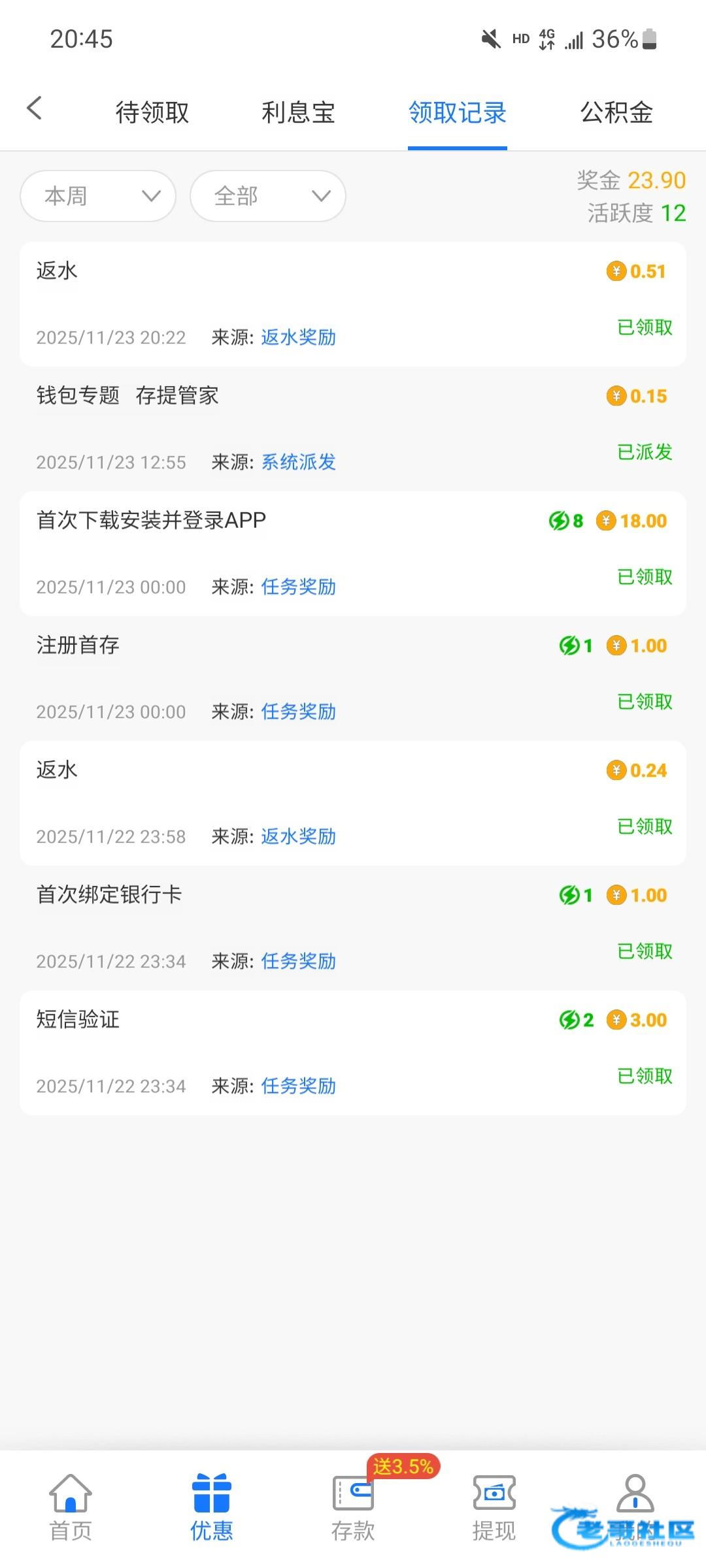
Task: Select the 领取记录 tab
Action: [x=458, y=112]
